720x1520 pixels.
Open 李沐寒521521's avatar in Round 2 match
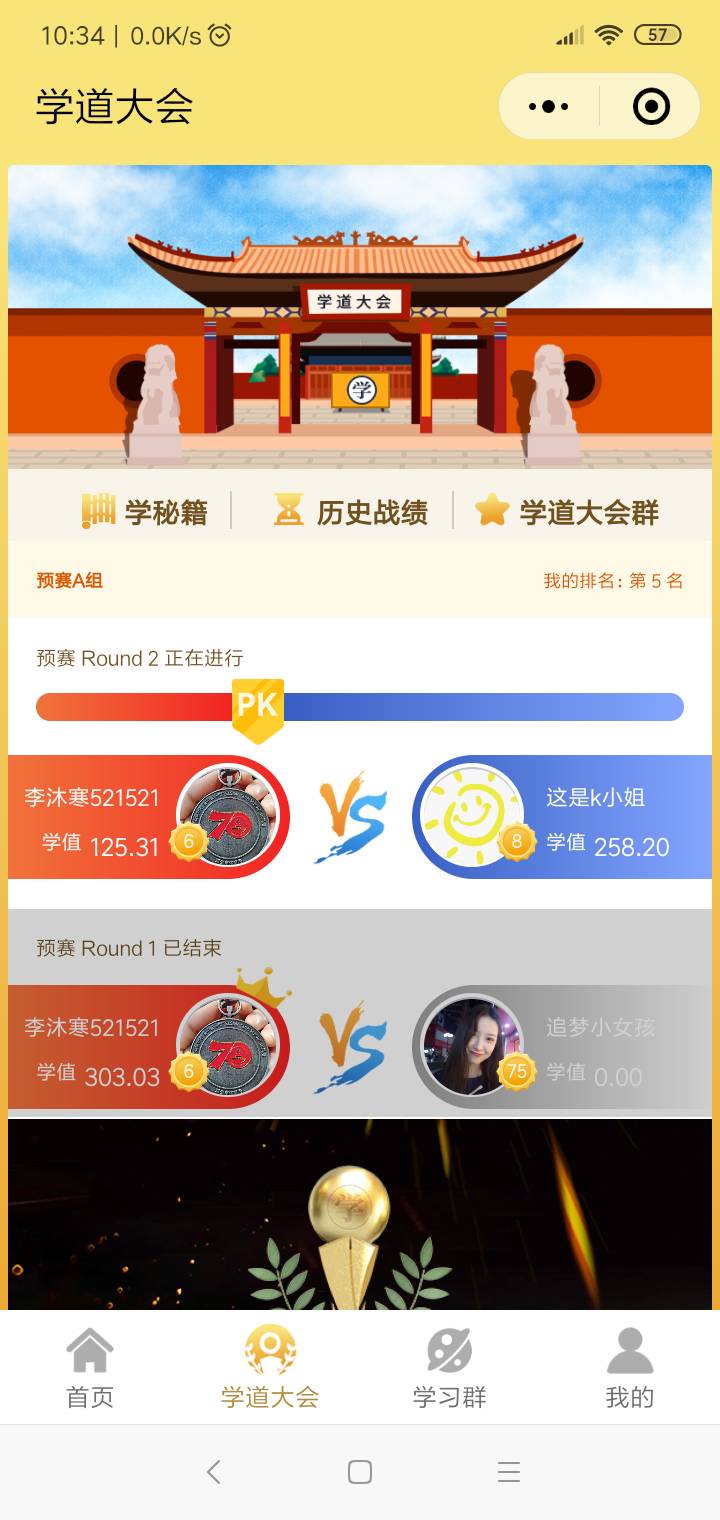pyautogui.click(x=228, y=817)
